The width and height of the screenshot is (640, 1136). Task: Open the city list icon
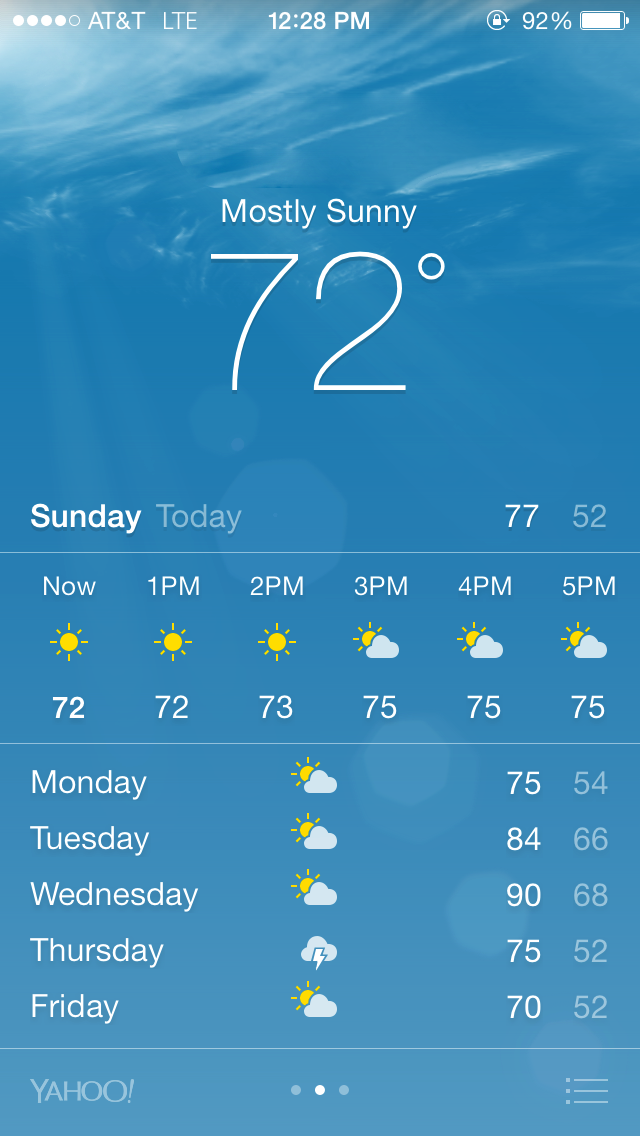pyautogui.click(x=587, y=1090)
